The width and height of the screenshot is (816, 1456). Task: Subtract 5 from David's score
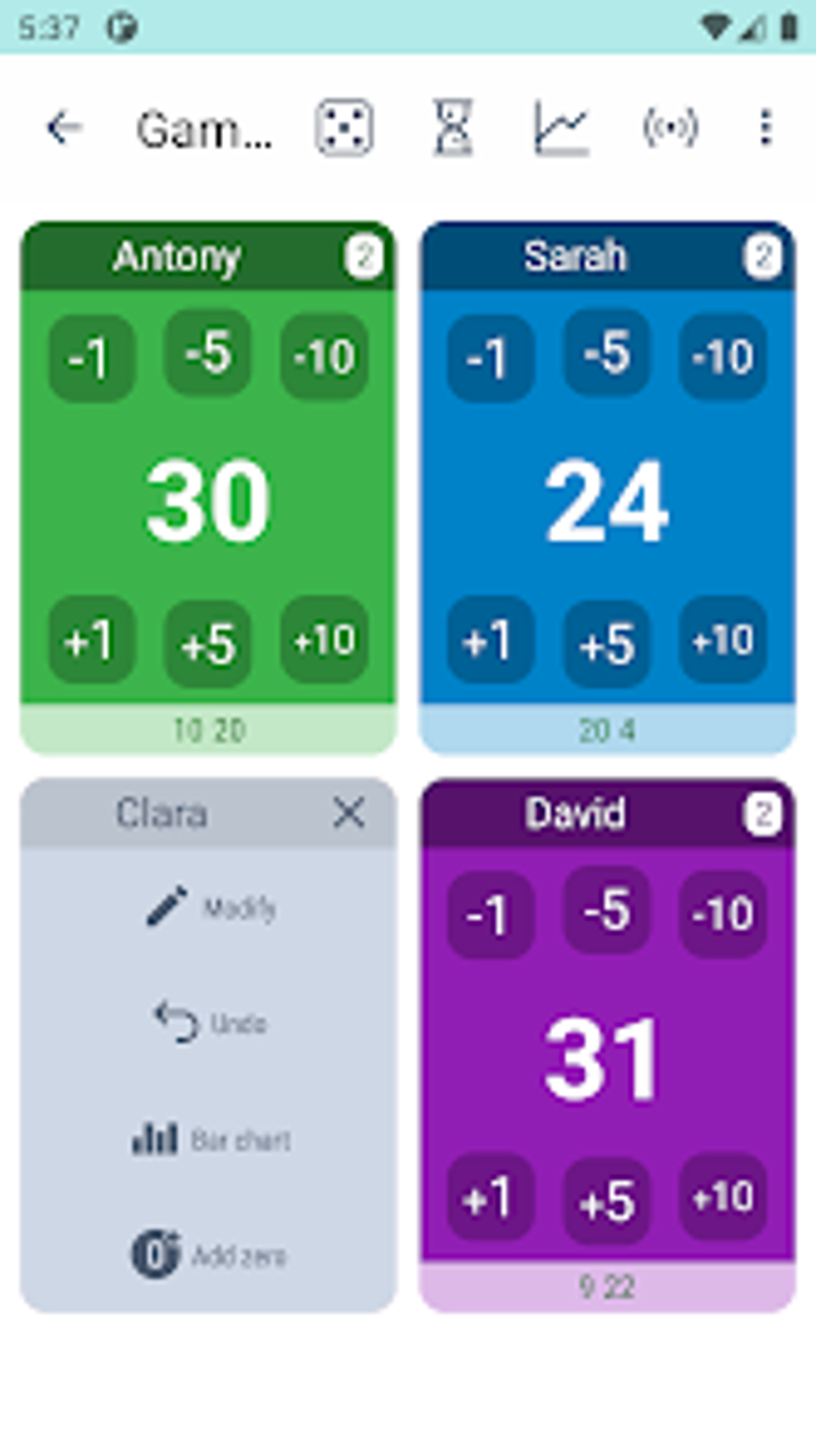point(606,911)
